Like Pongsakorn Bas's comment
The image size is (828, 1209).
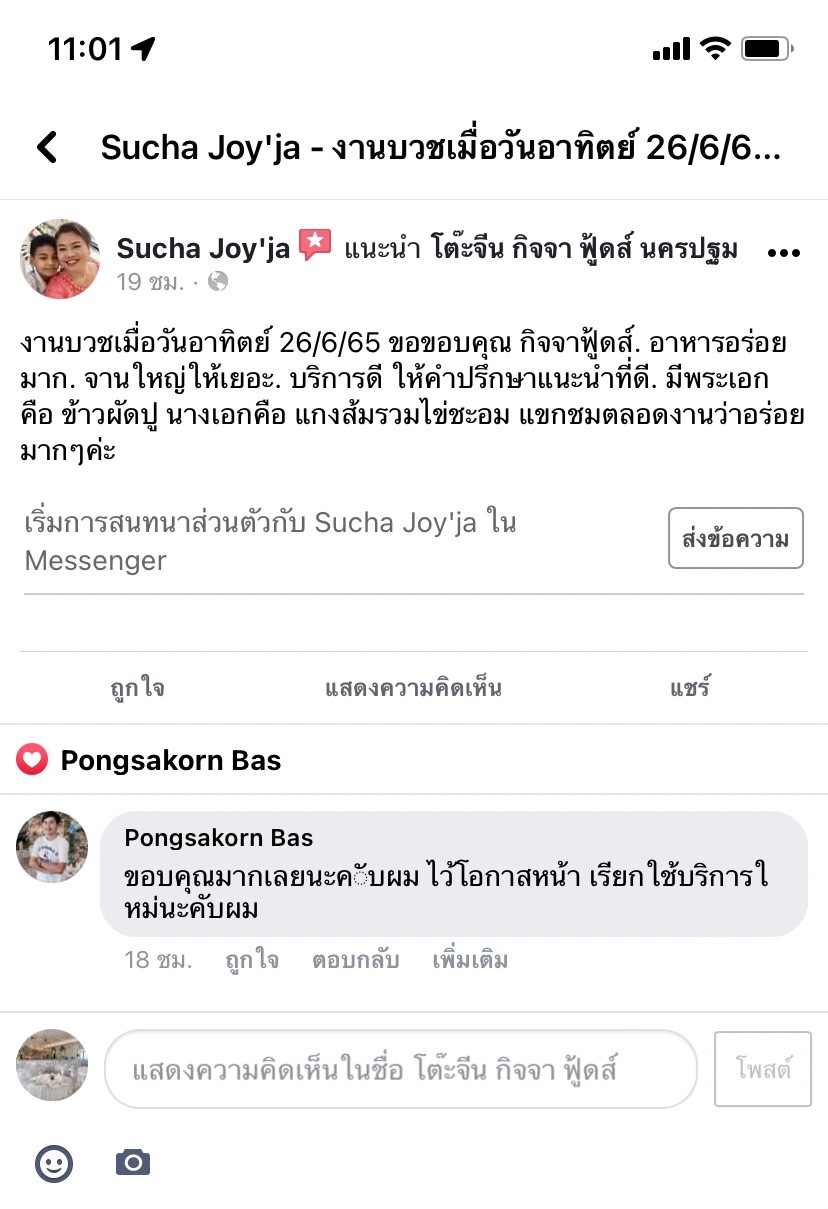pyautogui.click(x=252, y=961)
